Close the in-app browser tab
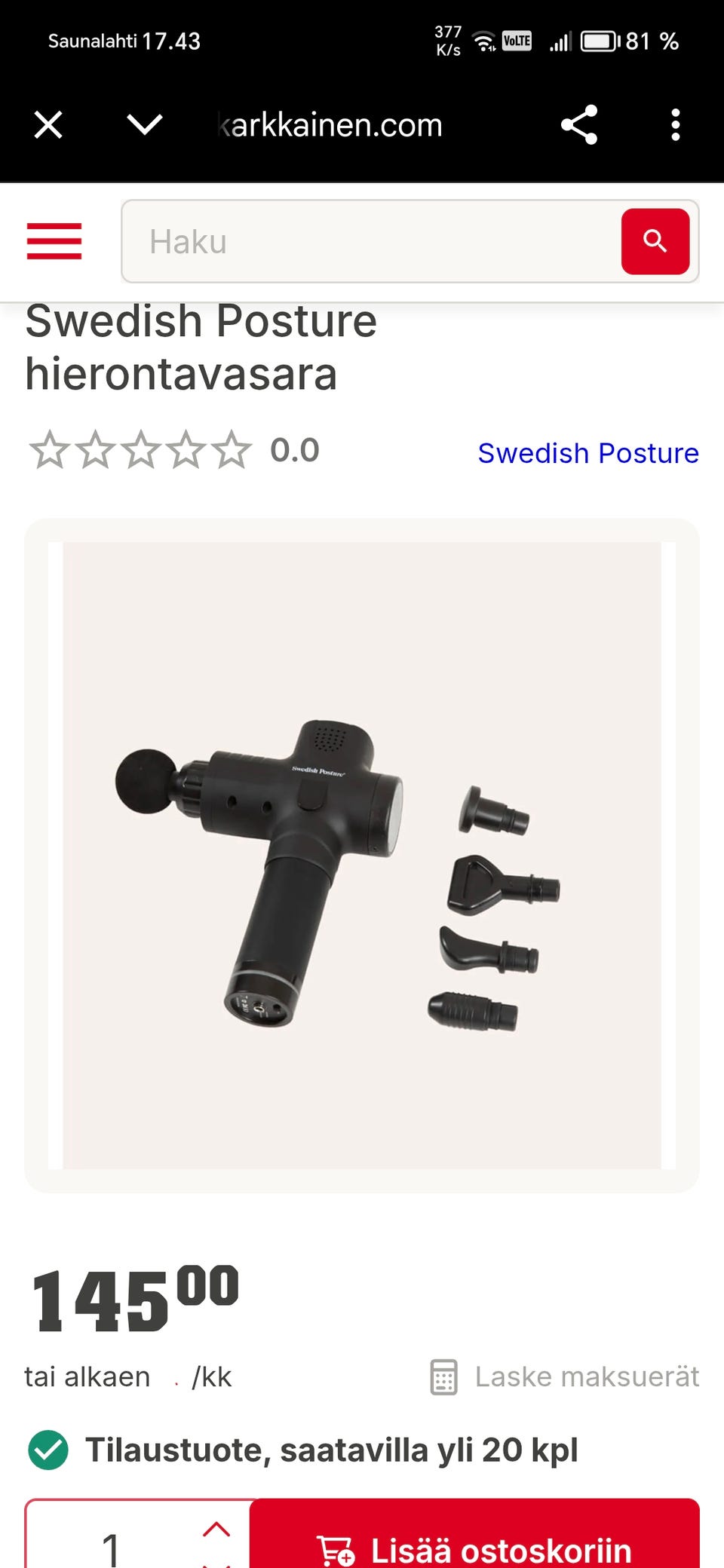The height and width of the screenshot is (1568, 724). pyautogui.click(x=48, y=124)
